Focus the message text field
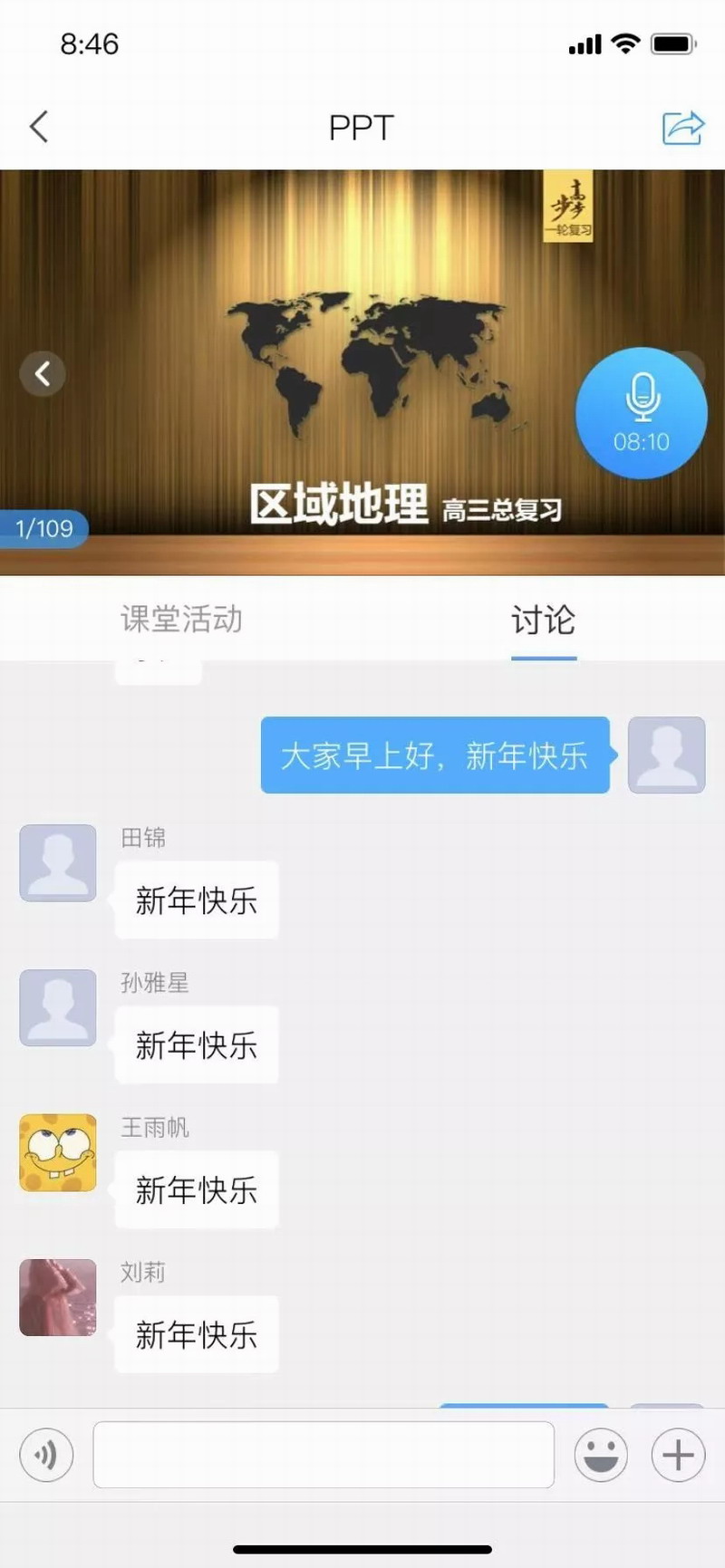 324,1455
